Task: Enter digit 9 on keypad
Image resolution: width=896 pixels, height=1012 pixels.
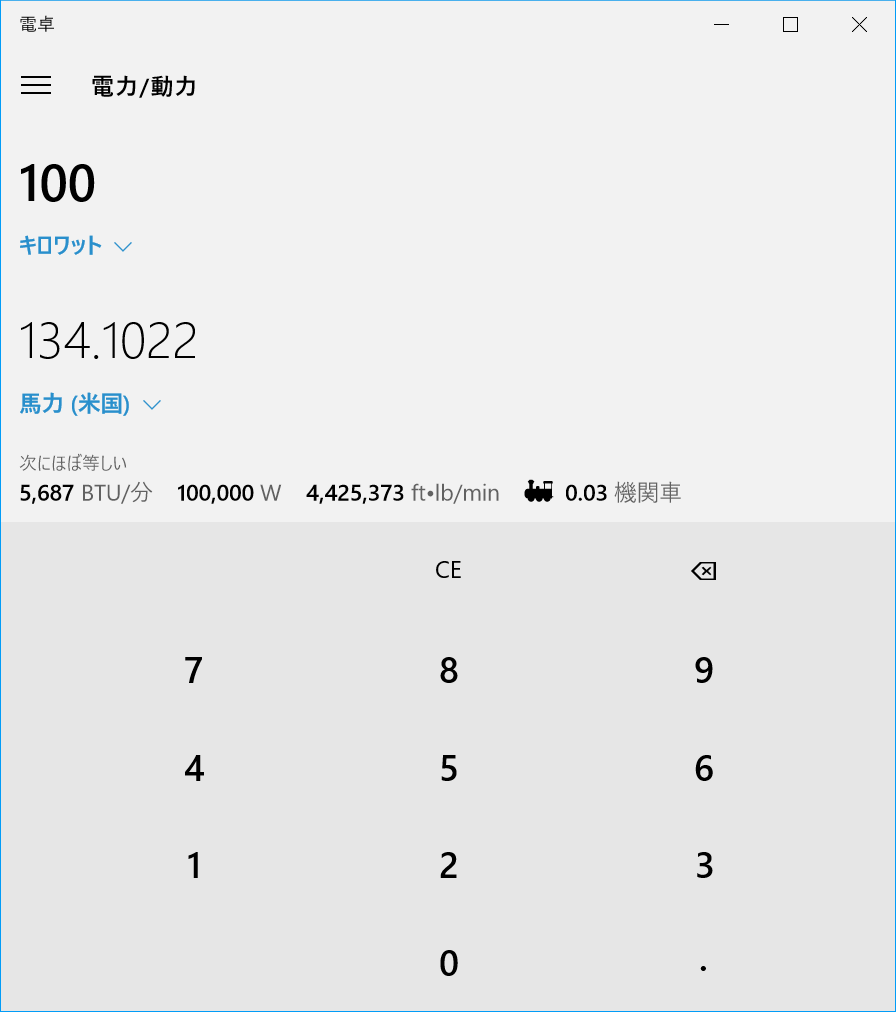Action: 703,670
